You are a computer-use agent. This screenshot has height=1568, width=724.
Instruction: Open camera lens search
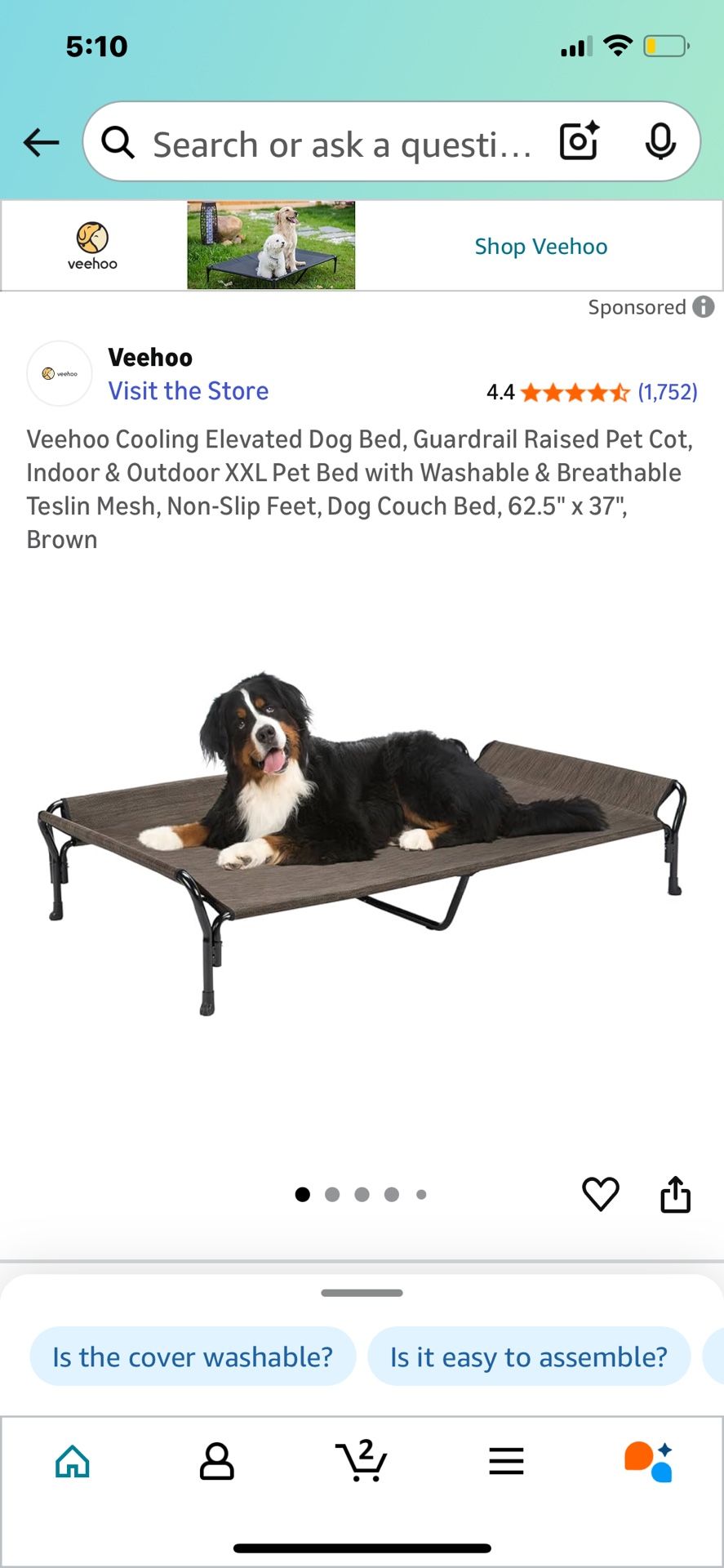[x=580, y=141]
